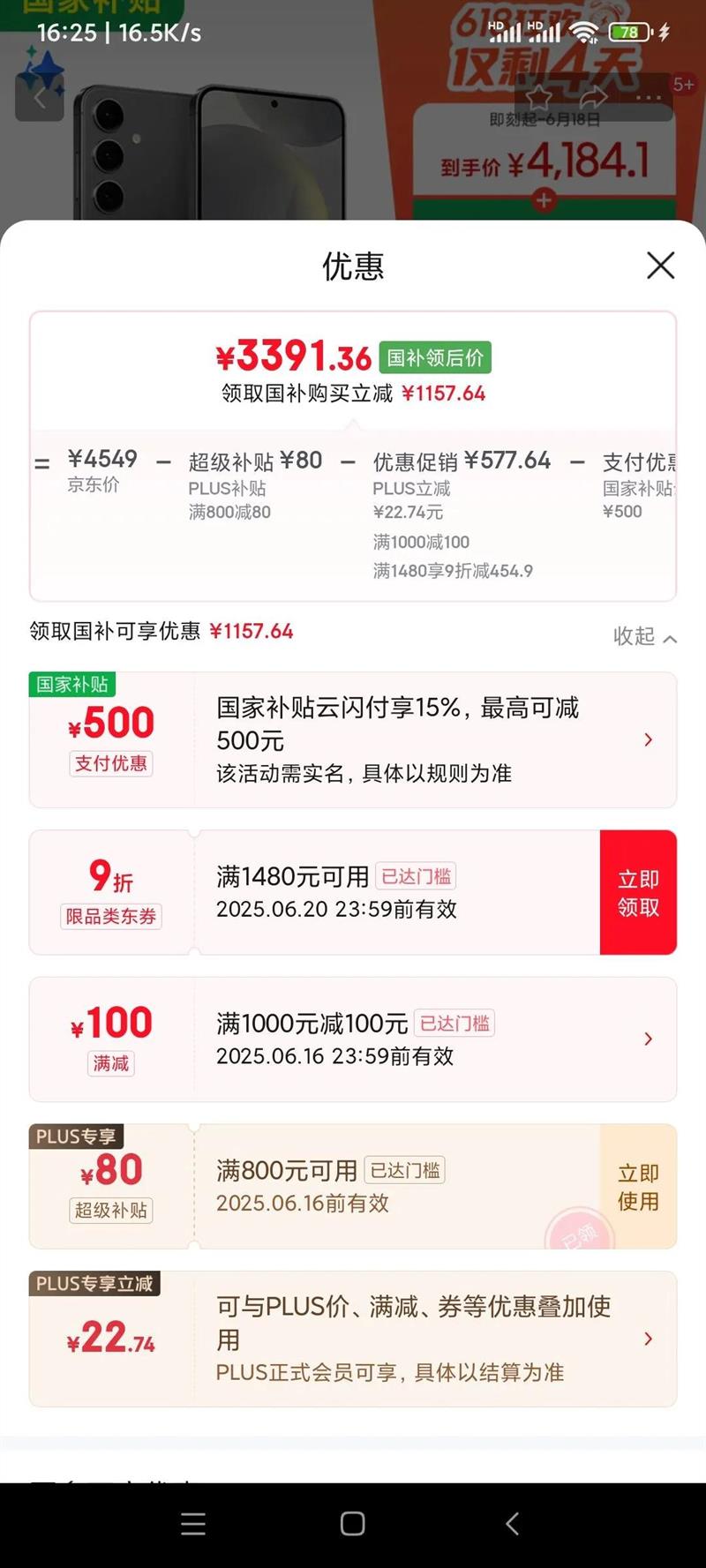Claim the 9折 coupon with 立即领取
Screen dimensions: 706x1568
point(638,892)
